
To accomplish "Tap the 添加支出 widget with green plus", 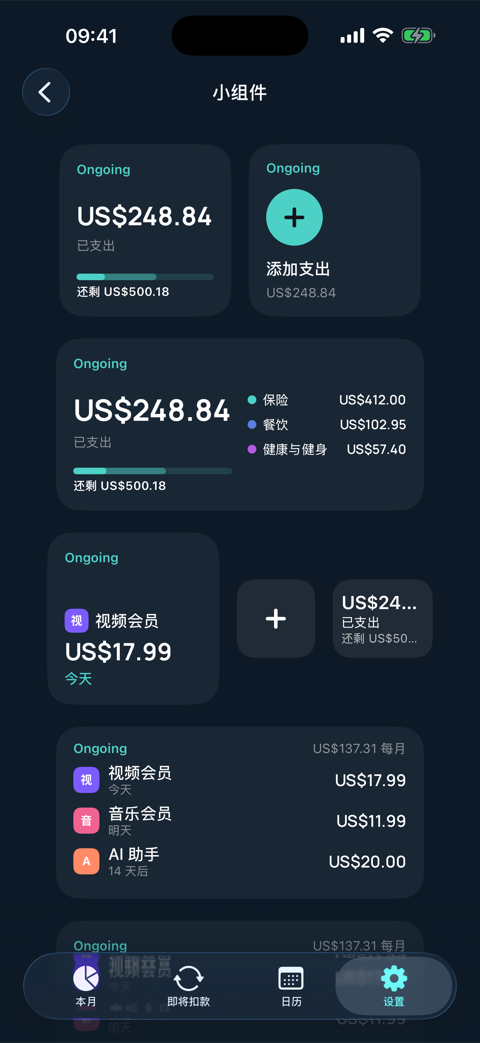I will tap(335, 230).
